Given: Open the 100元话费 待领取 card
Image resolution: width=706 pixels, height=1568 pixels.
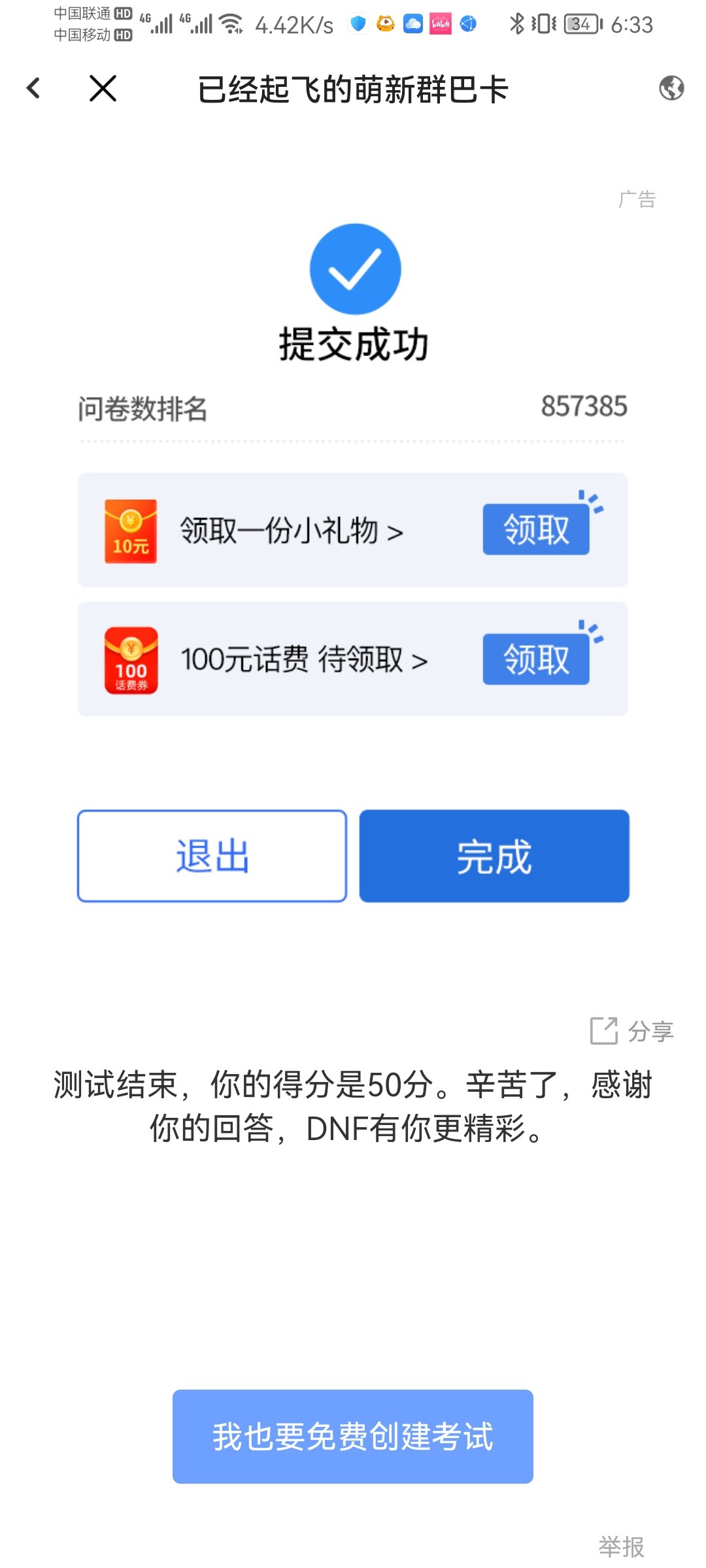Looking at the screenshot, I should 352,659.
